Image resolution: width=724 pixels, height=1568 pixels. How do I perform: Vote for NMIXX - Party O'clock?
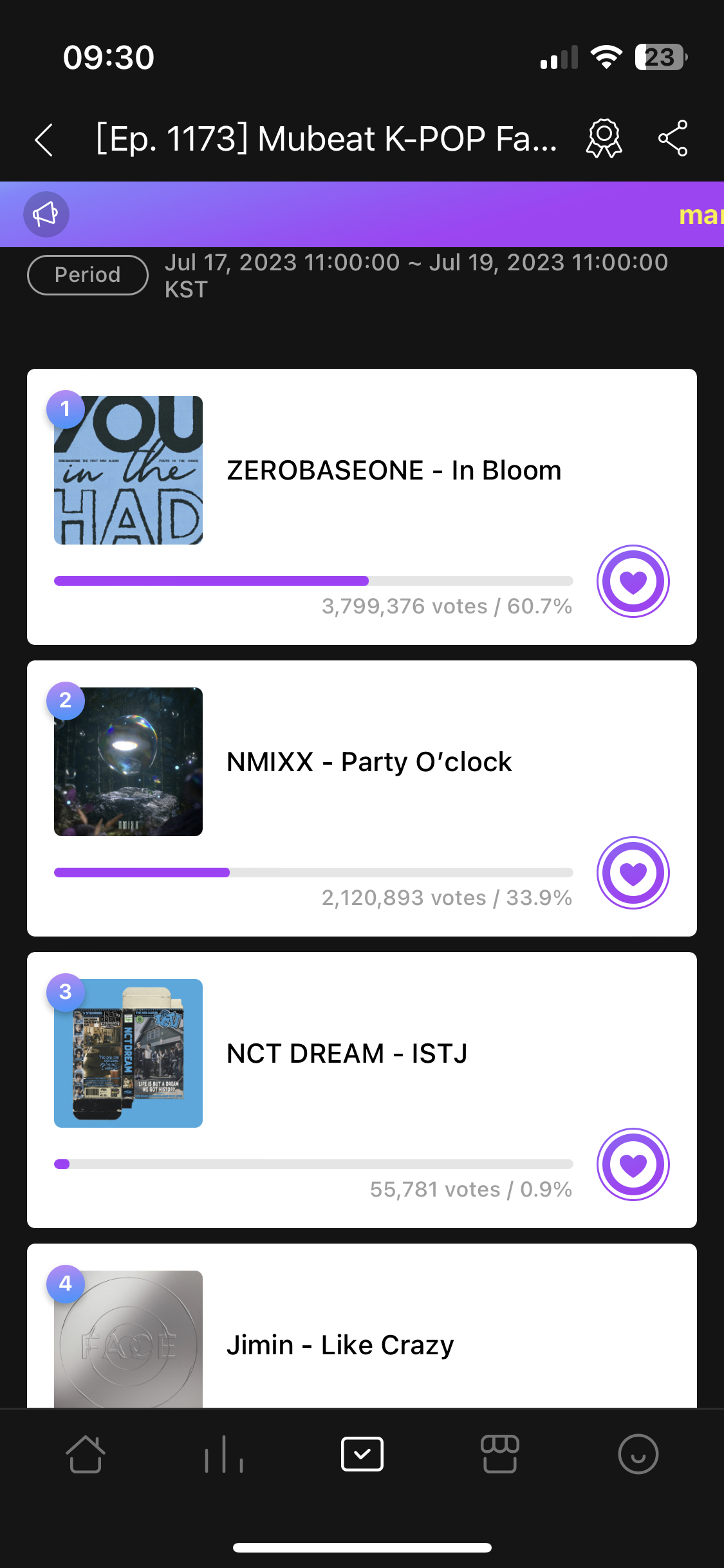point(633,873)
